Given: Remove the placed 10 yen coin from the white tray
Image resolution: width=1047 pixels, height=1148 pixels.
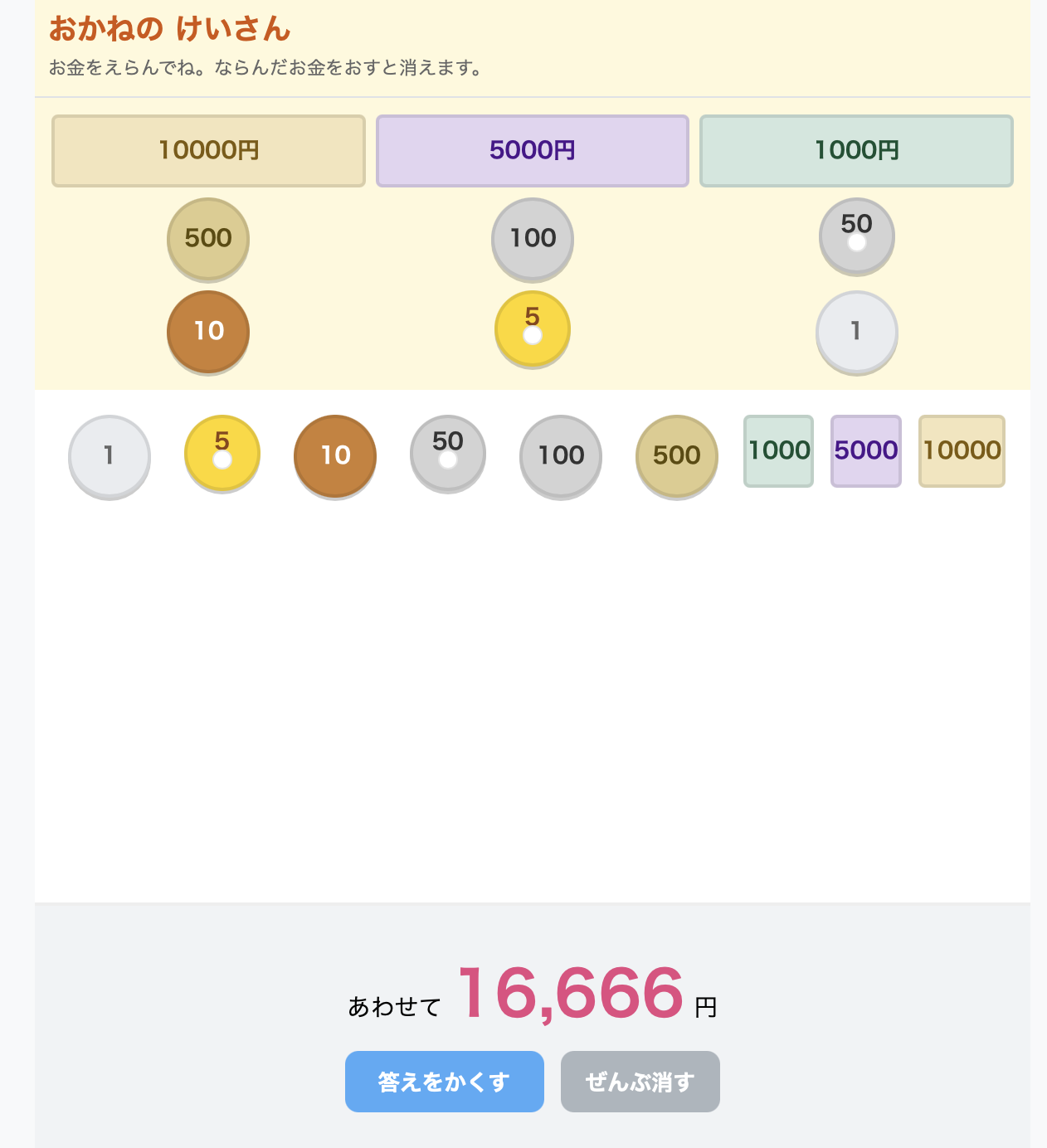Looking at the screenshot, I should click(x=335, y=455).
